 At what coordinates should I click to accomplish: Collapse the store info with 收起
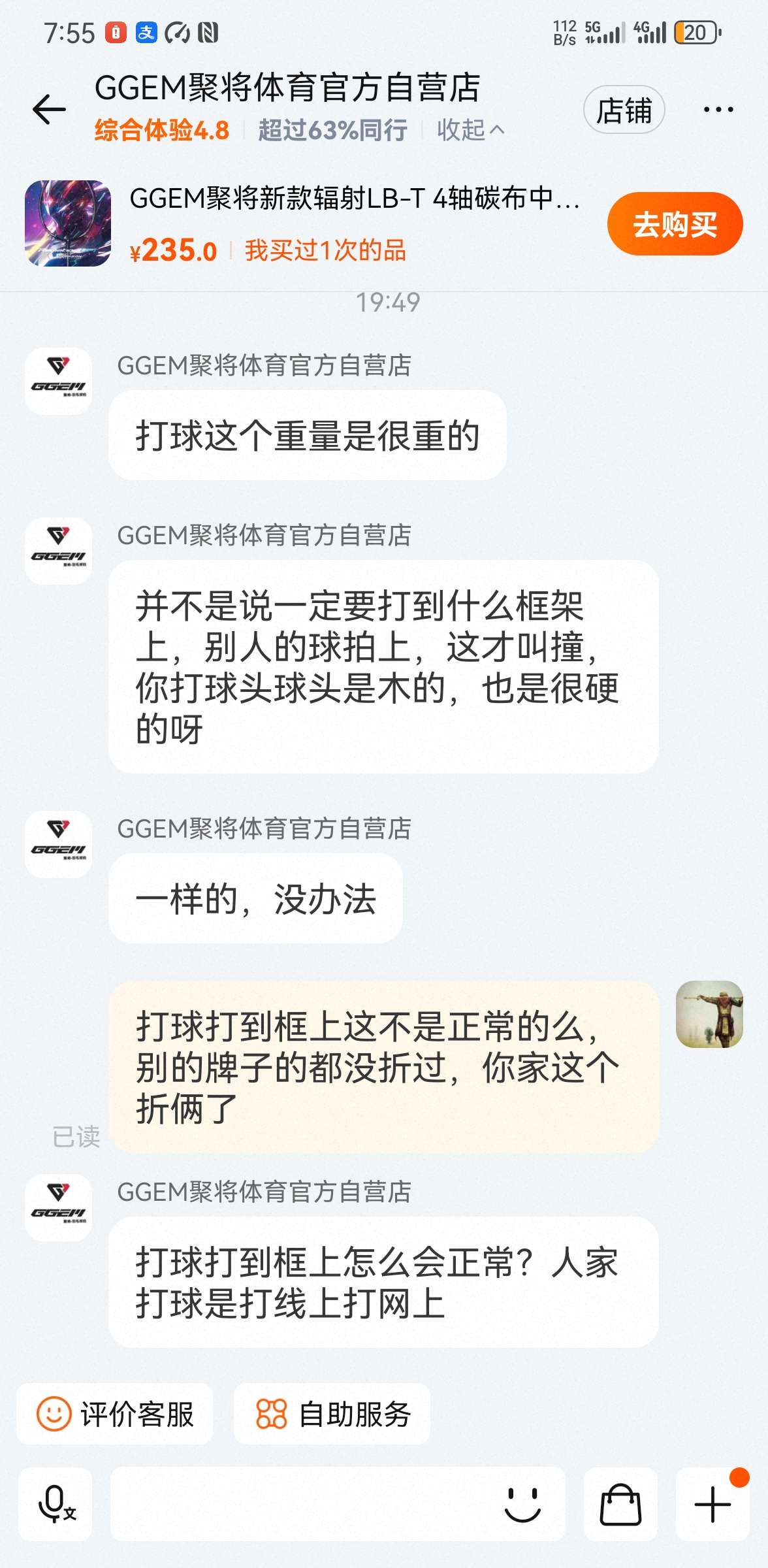tap(470, 130)
